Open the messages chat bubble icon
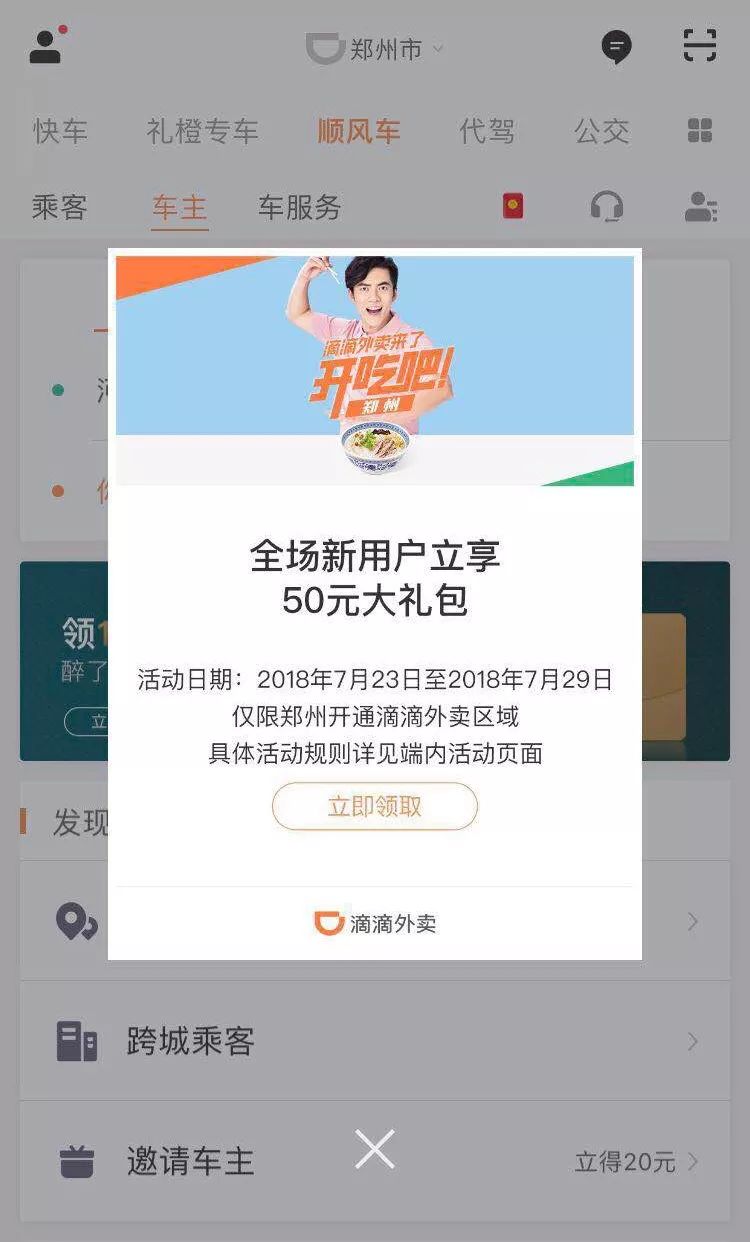This screenshot has width=750, height=1242. [x=616, y=46]
